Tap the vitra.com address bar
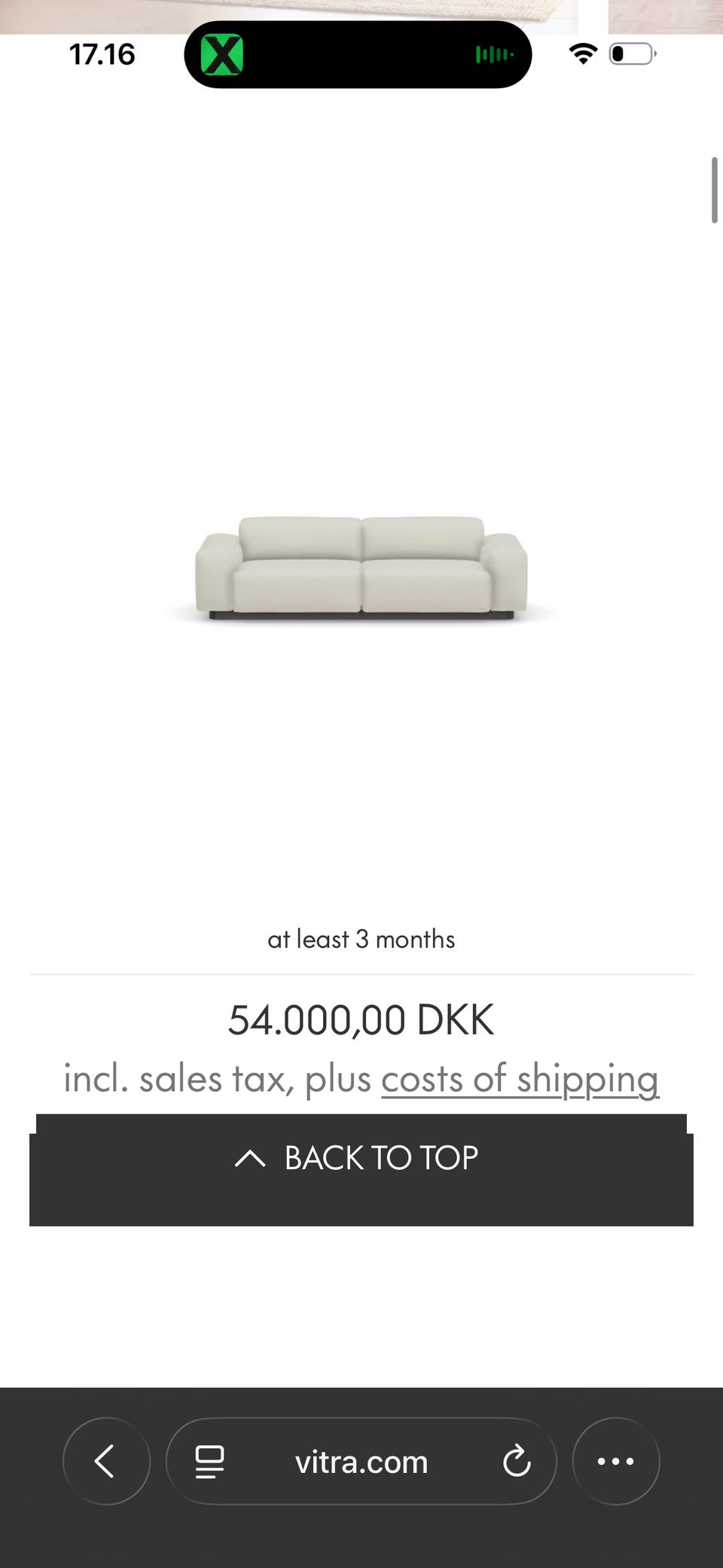723x1568 pixels. pyautogui.click(x=361, y=1462)
